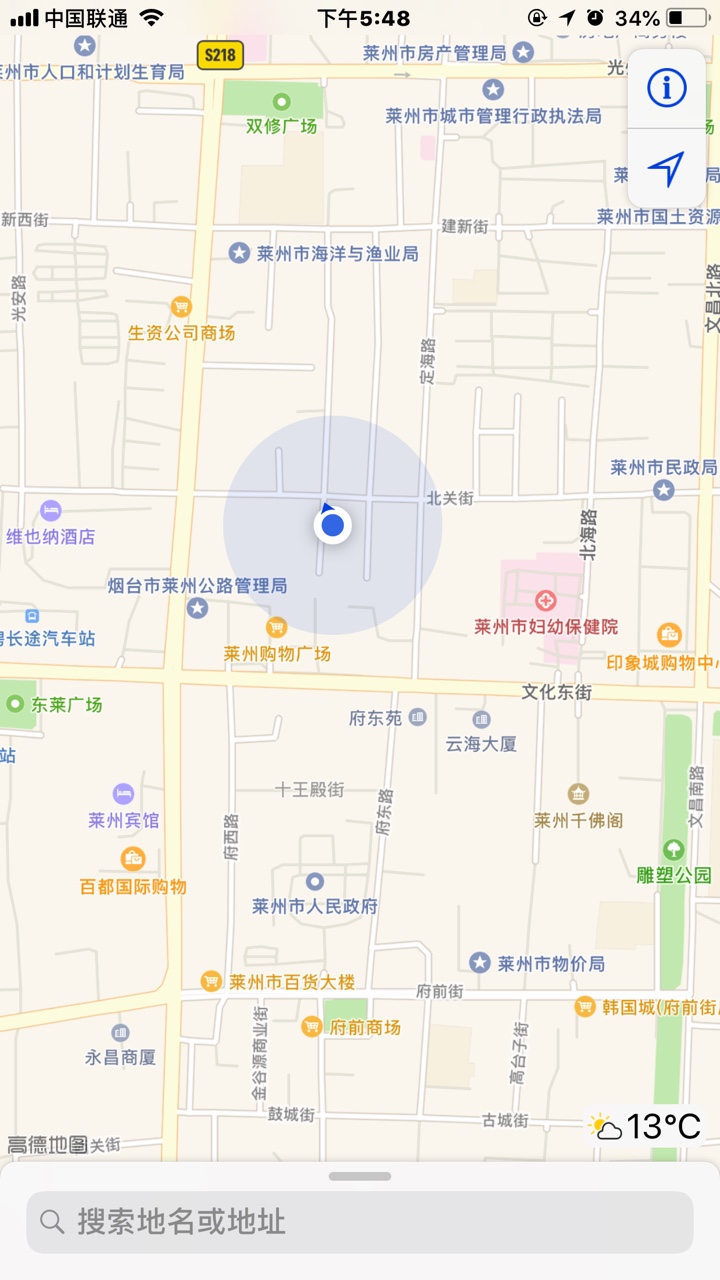Expand the search card grabber handle
The height and width of the screenshot is (1280, 720).
[x=360, y=1176]
